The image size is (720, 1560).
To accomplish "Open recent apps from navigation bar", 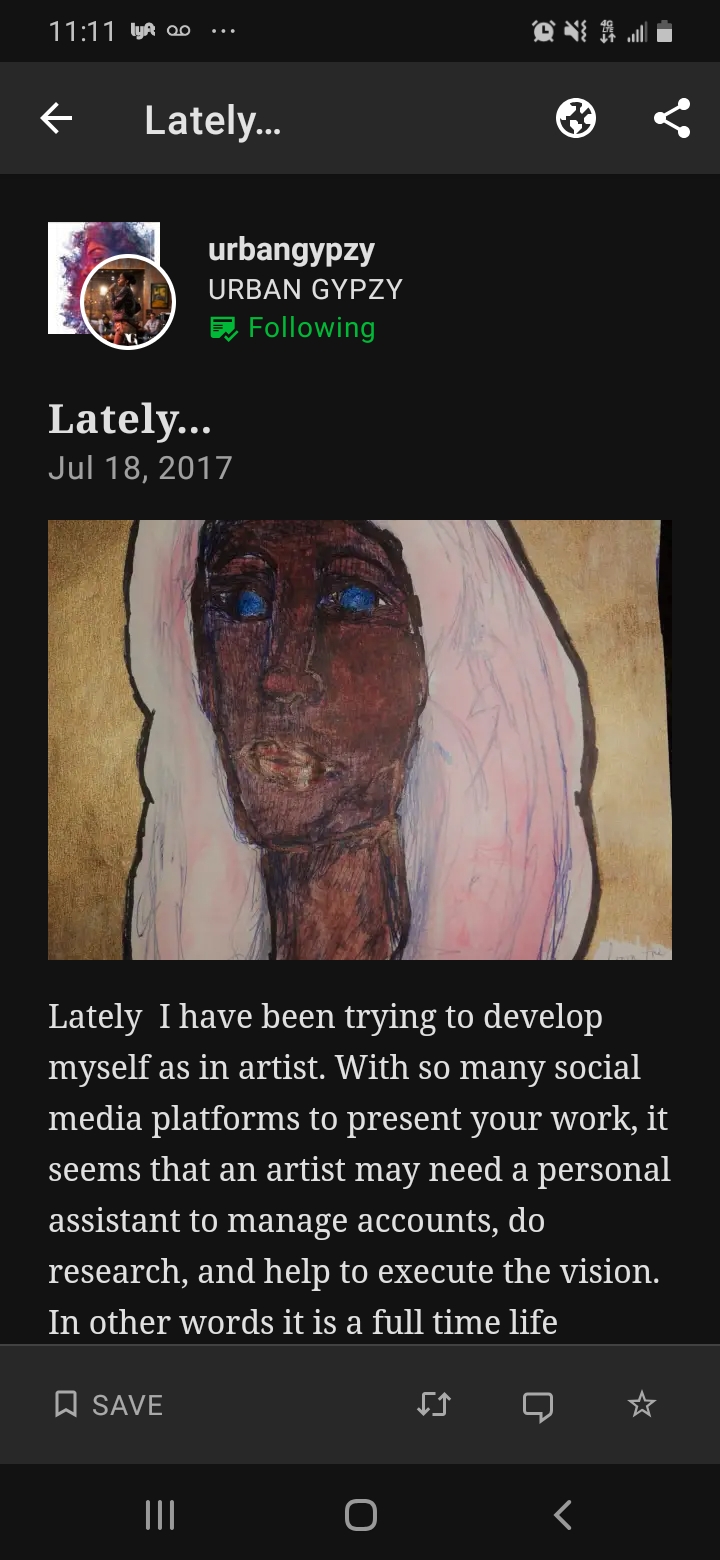I will (160, 1514).
